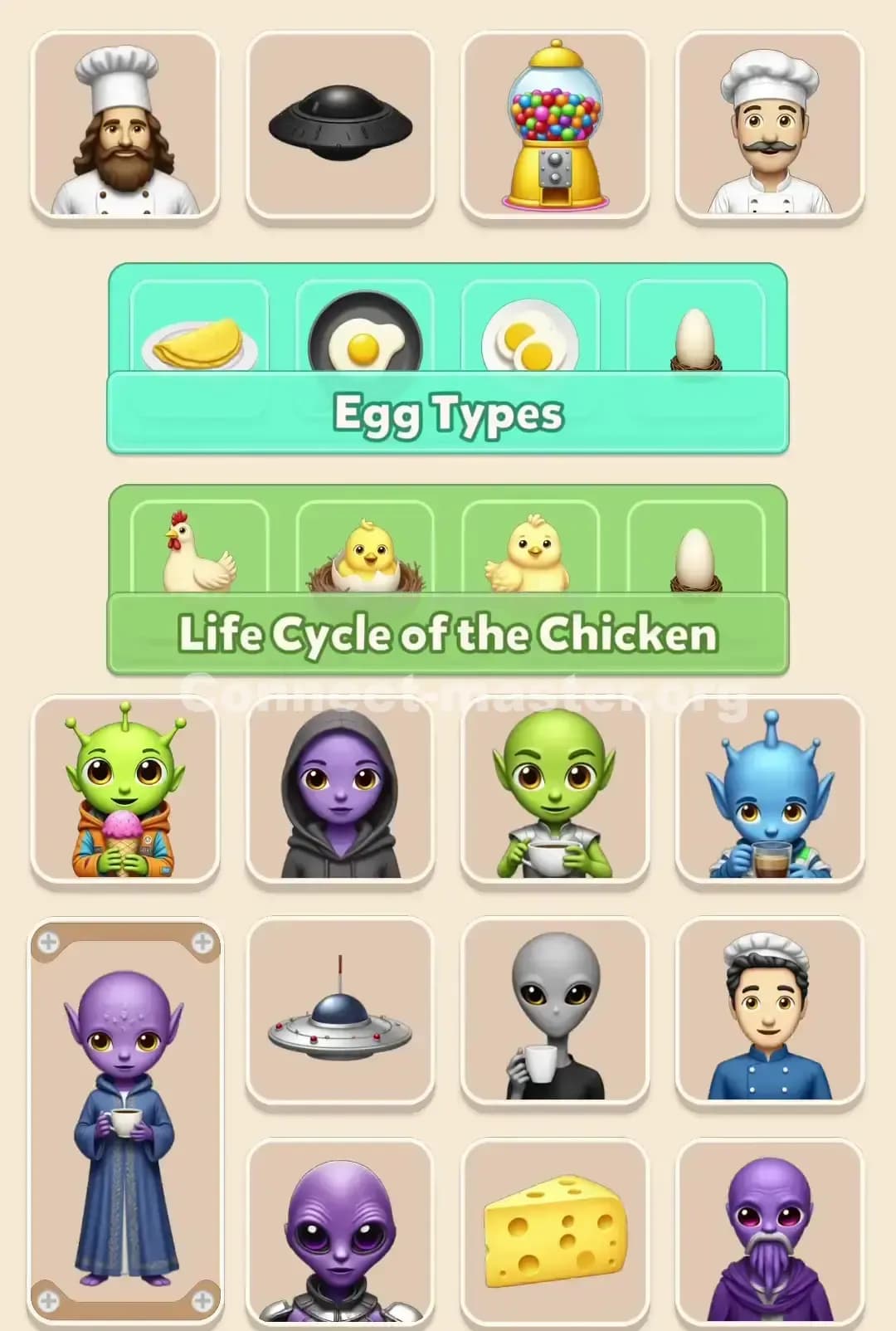
Task: Select the sliced boiled egg tile
Action: (x=532, y=332)
